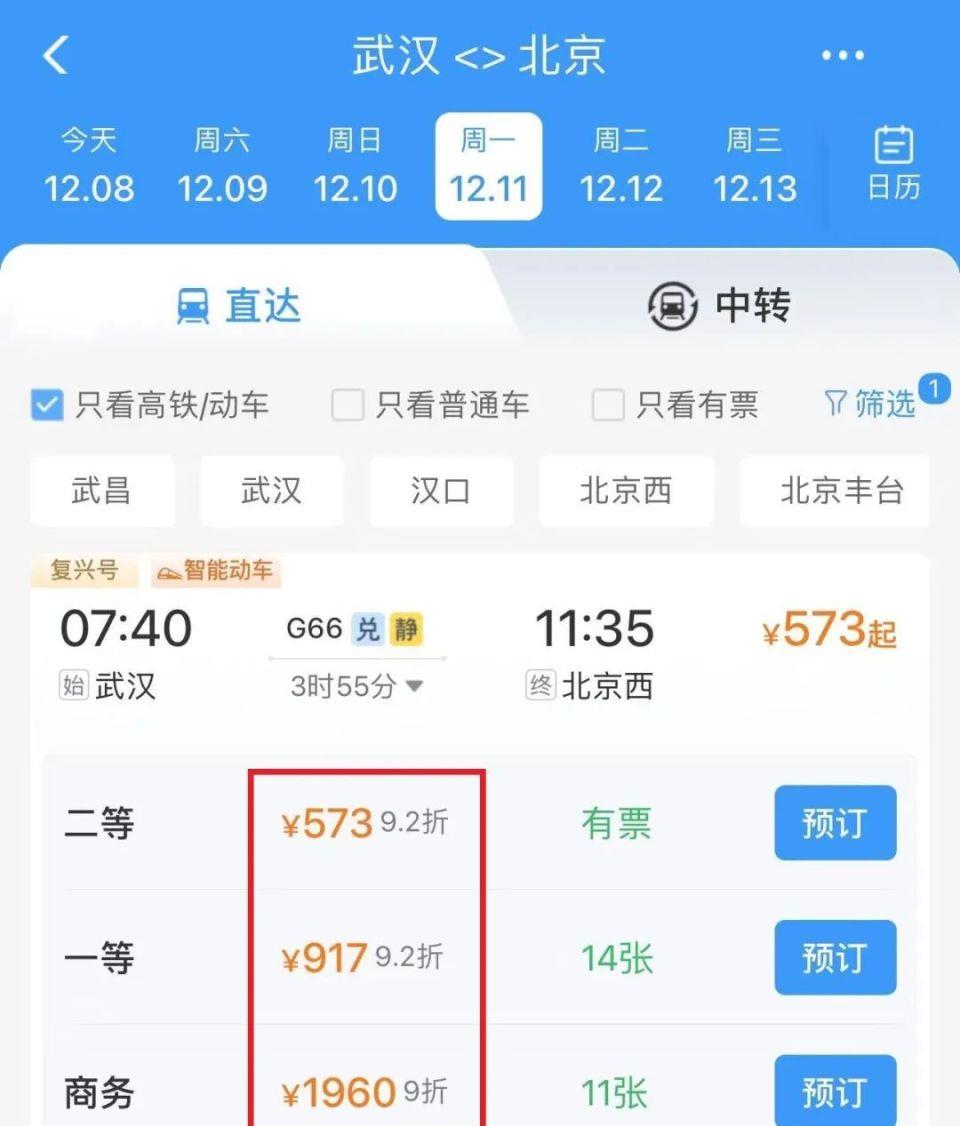Tap the blue 兑 badge next to G66
Viewport: 960px width, 1126px height.
(367, 628)
